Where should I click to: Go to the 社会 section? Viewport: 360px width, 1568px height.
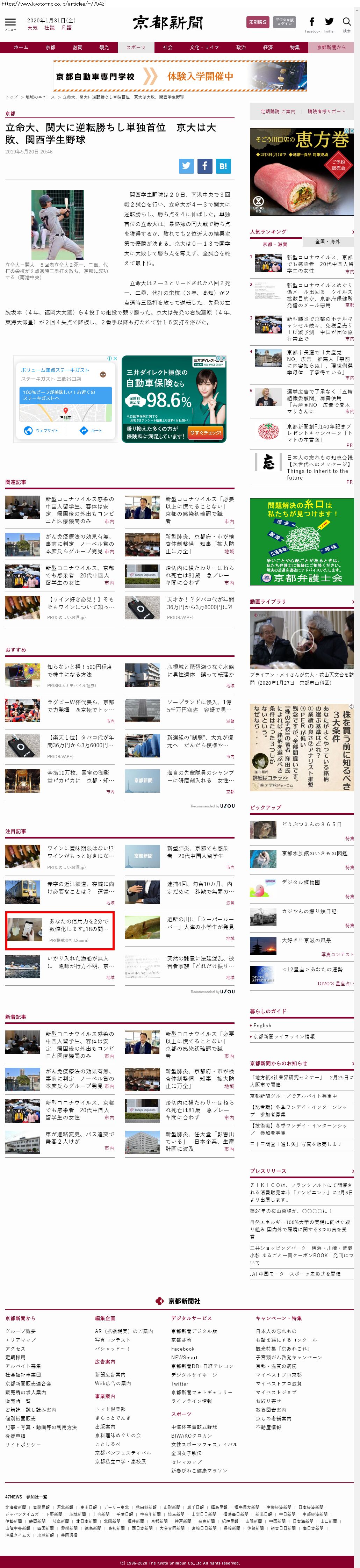coord(167,48)
